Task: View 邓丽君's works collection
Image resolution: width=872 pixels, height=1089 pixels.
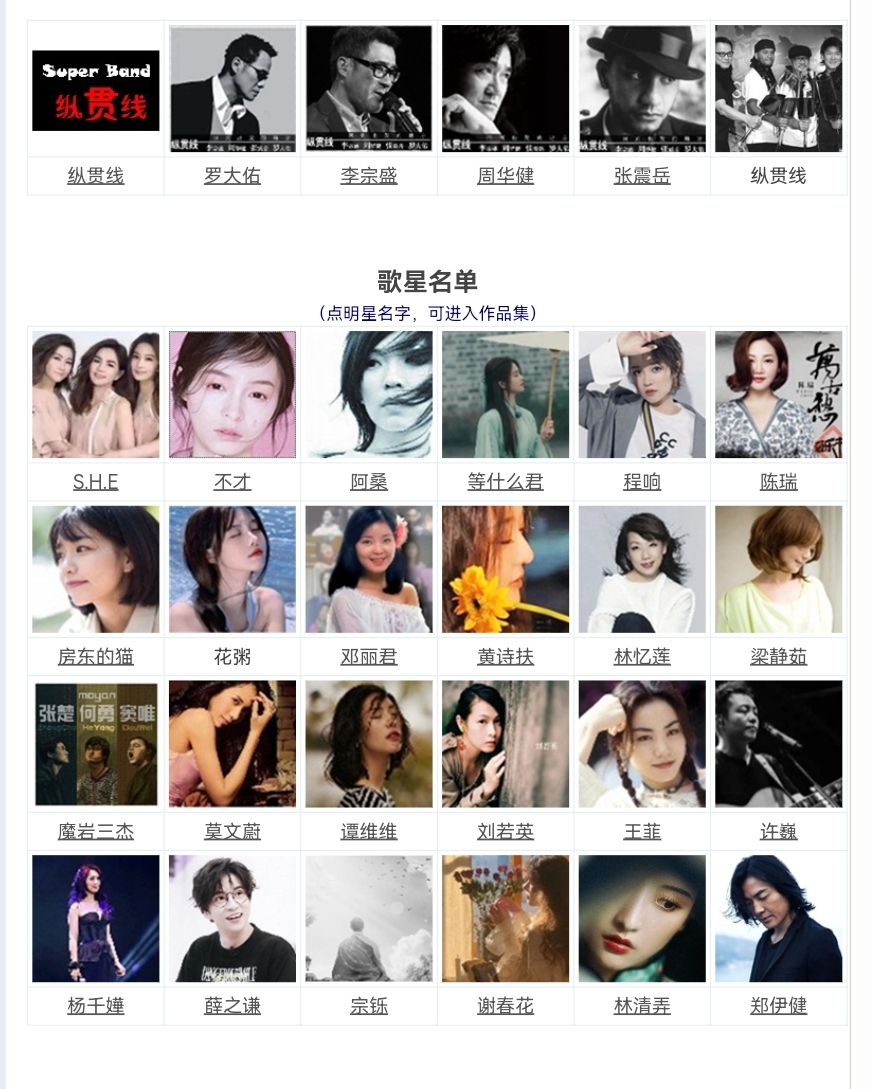Action: pyautogui.click(x=369, y=657)
